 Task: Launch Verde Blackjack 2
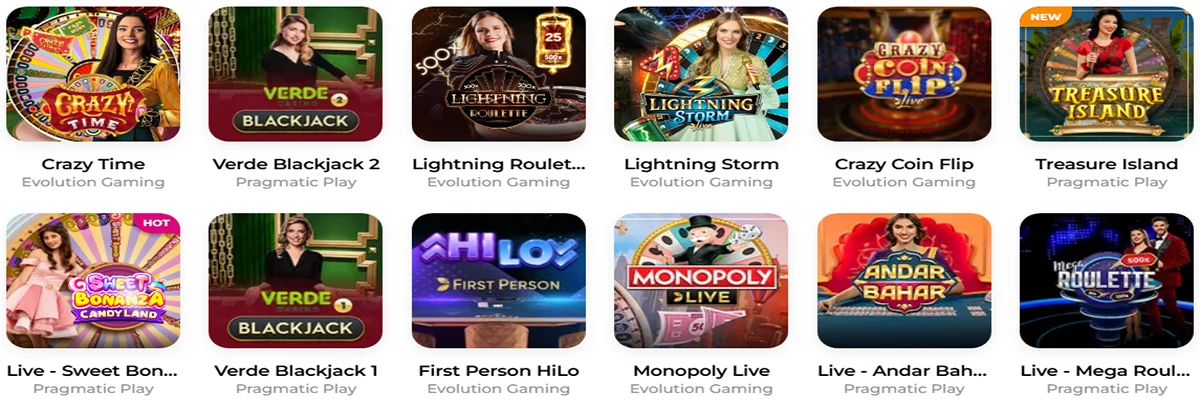coord(296,75)
